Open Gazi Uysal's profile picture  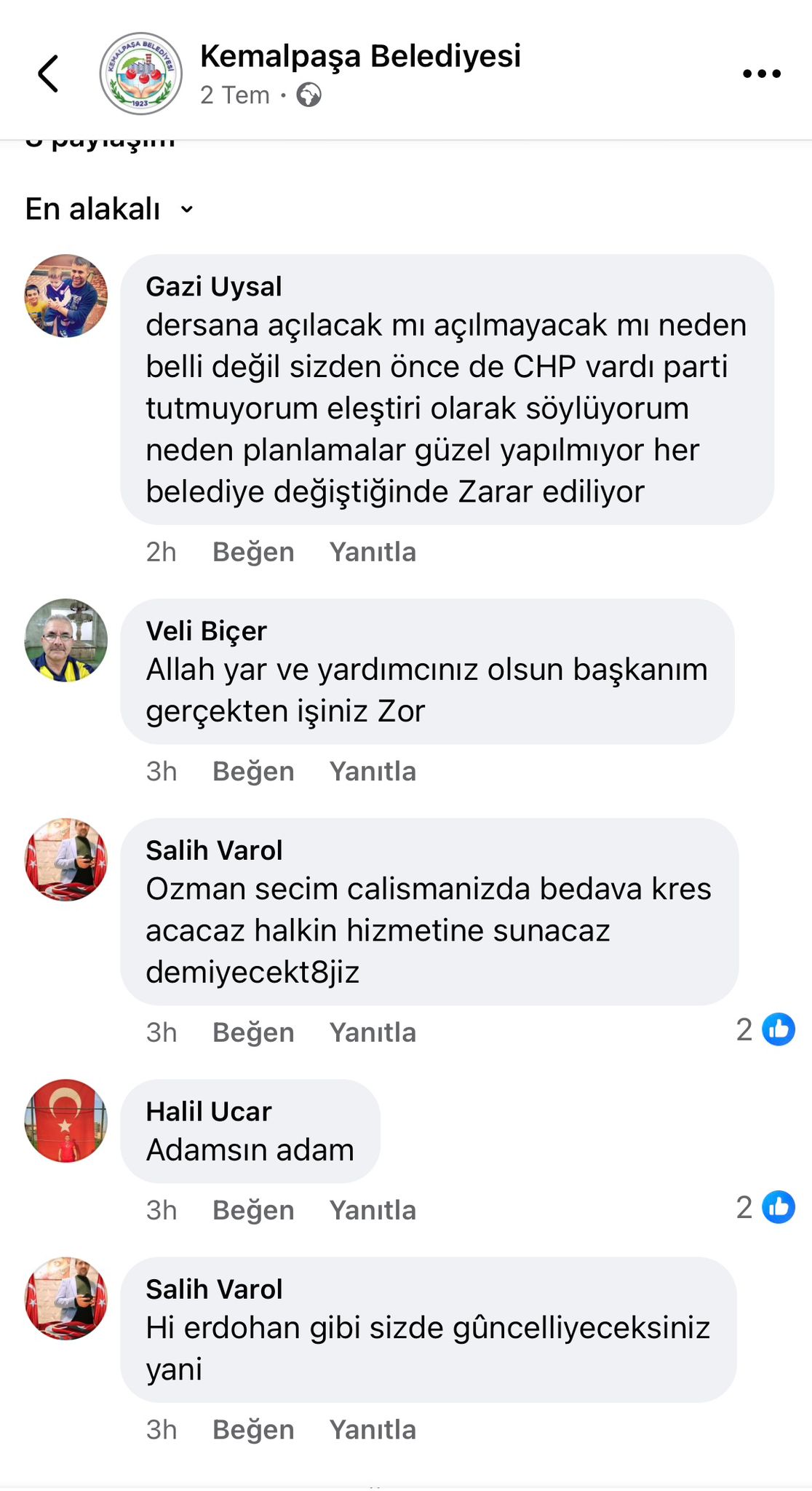[x=66, y=296]
